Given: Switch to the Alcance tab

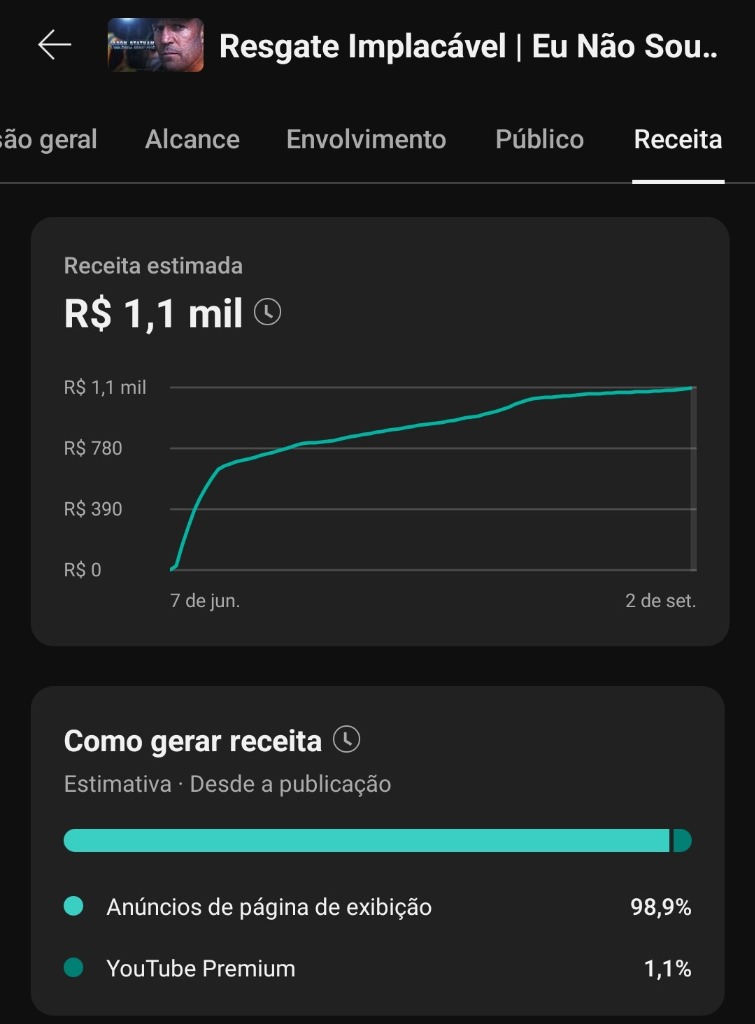Looking at the screenshot, I should (192, 140).
